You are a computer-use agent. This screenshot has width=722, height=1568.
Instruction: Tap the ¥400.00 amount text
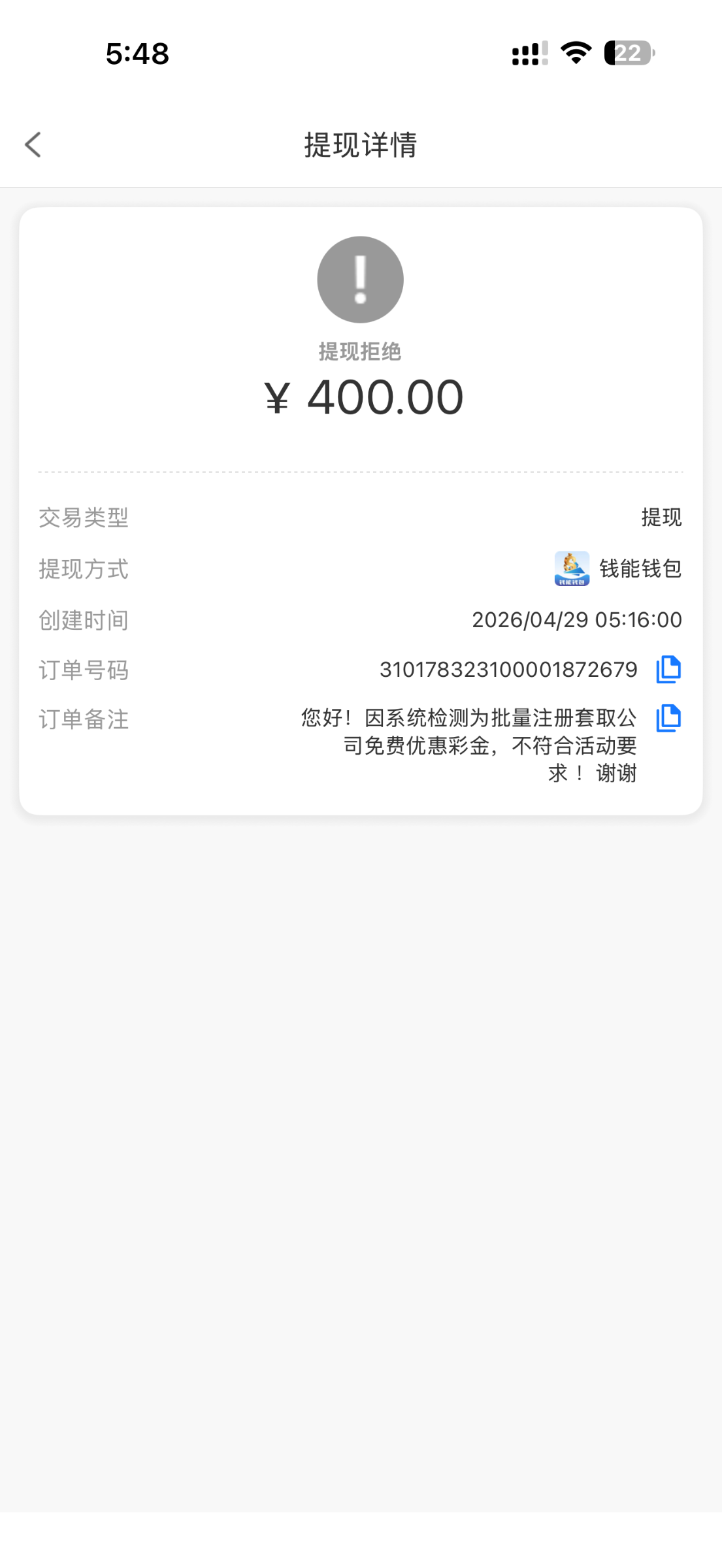pyautogui.click(x=363, y=396)
